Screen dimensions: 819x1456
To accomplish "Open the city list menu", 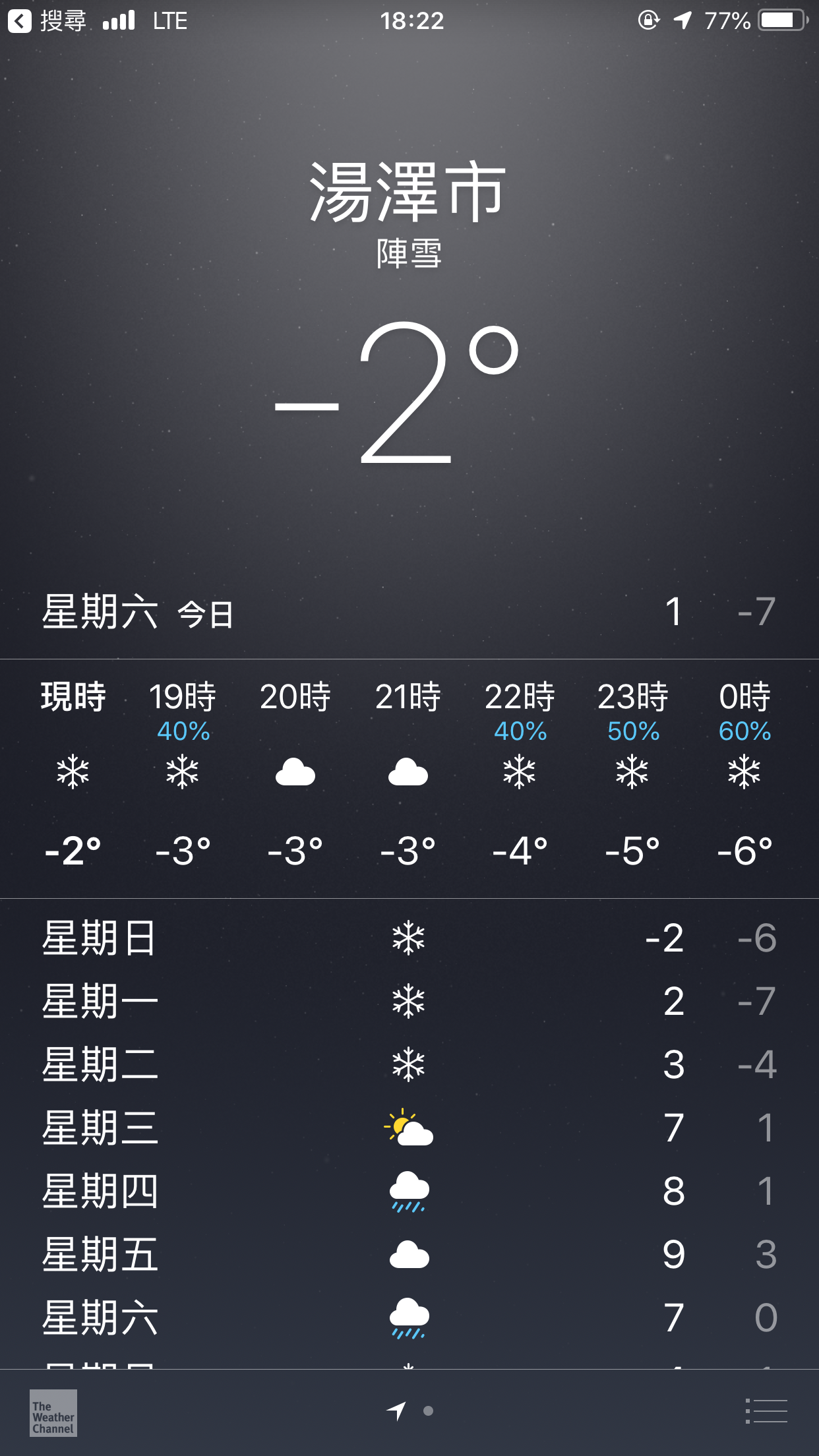I will (x=766, y=1411).
